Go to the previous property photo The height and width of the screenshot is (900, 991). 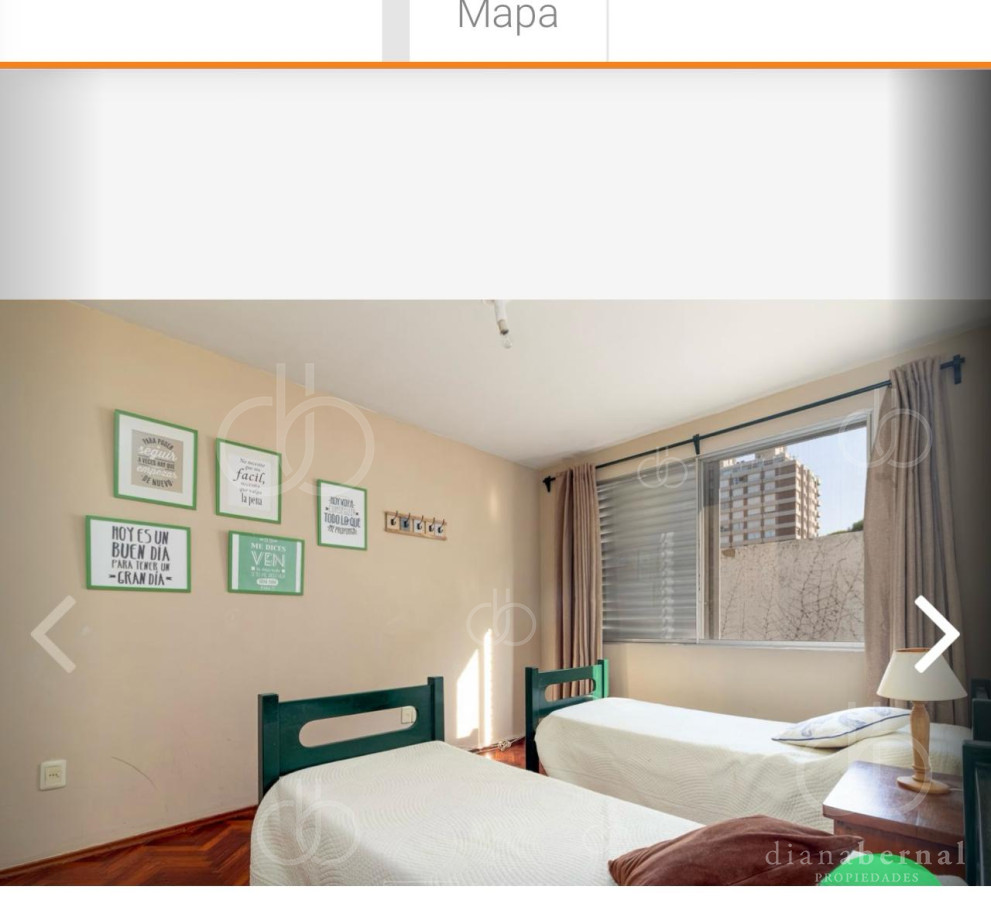(x=53, y=634)
